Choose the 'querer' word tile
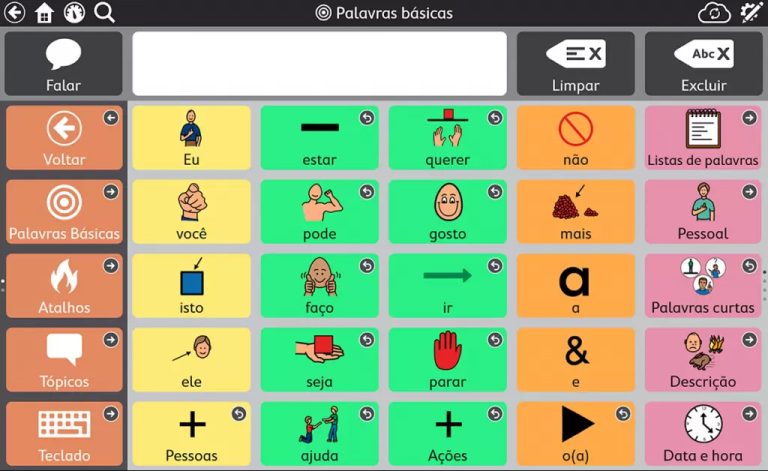The width and height of the screenshot is (768, 471). point(447,138)
